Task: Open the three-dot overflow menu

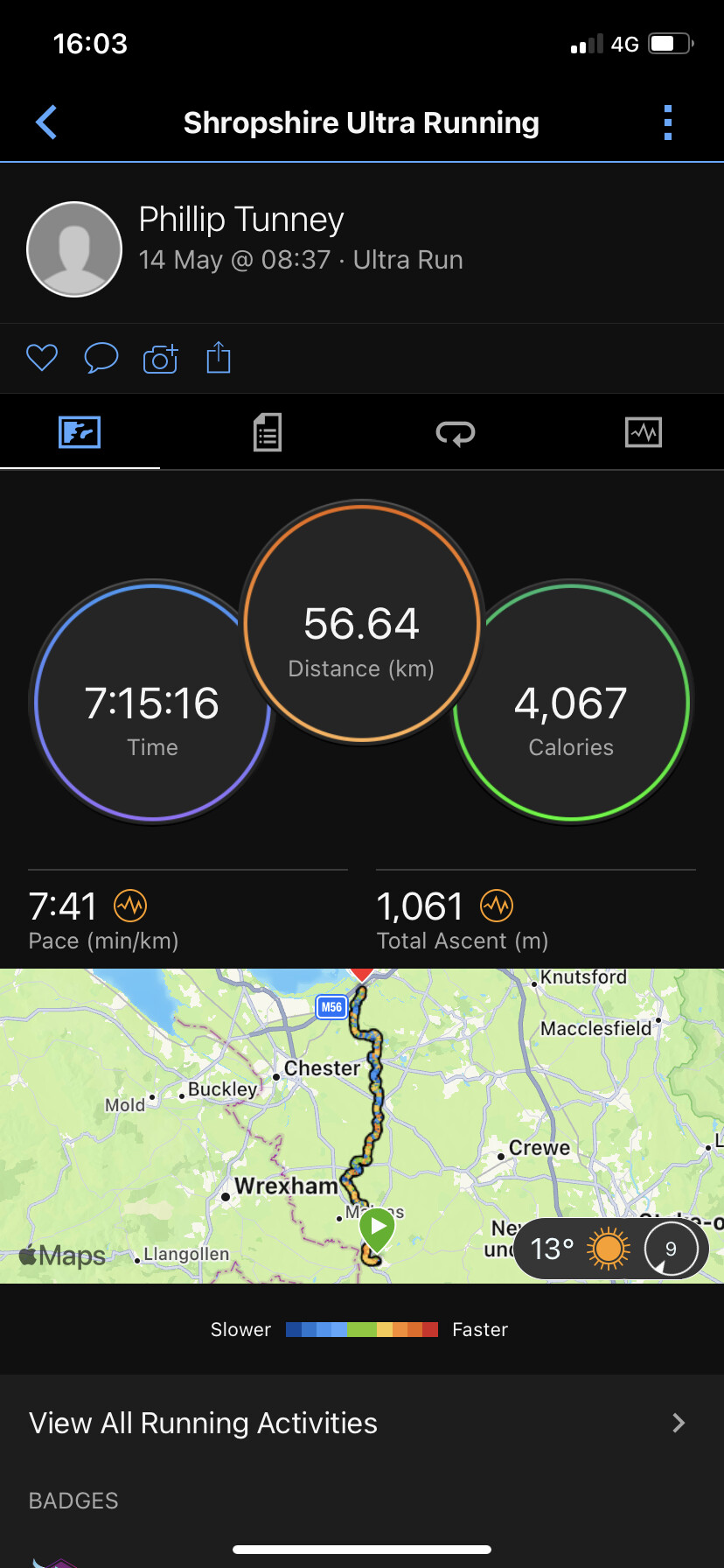Action: 668,122
